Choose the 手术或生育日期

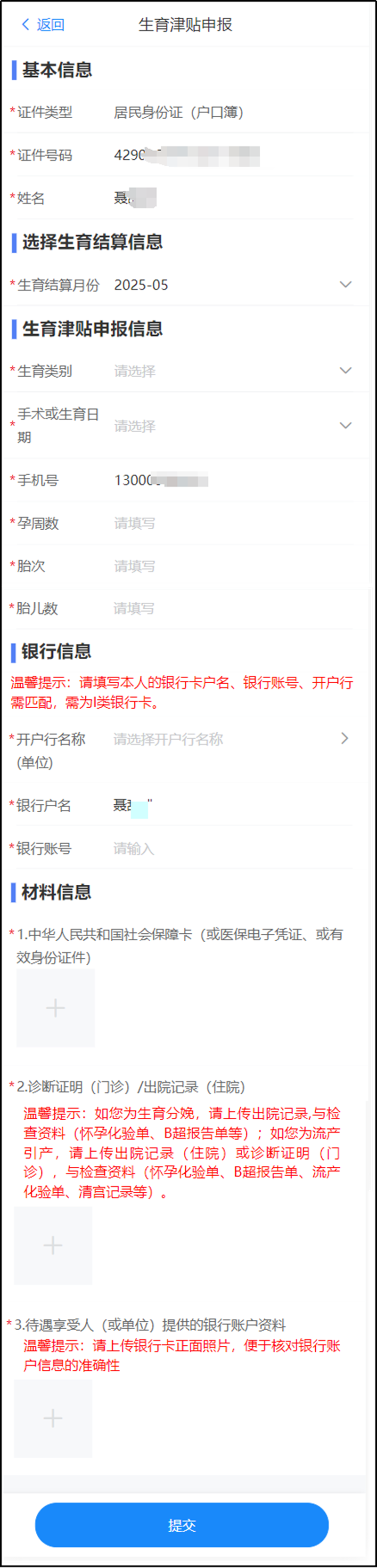point(231,426)
